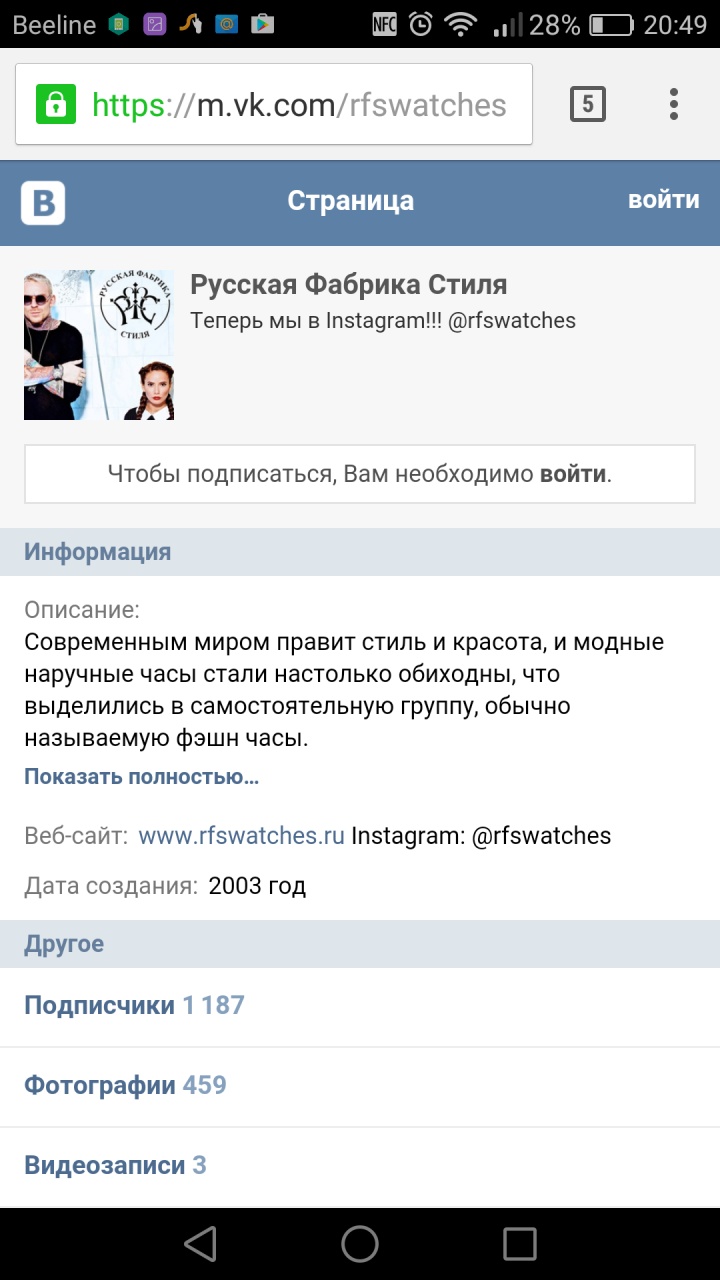The image size is (720, 1280).
Task: Open the browser overflow menu
Action: coord(673,104)
